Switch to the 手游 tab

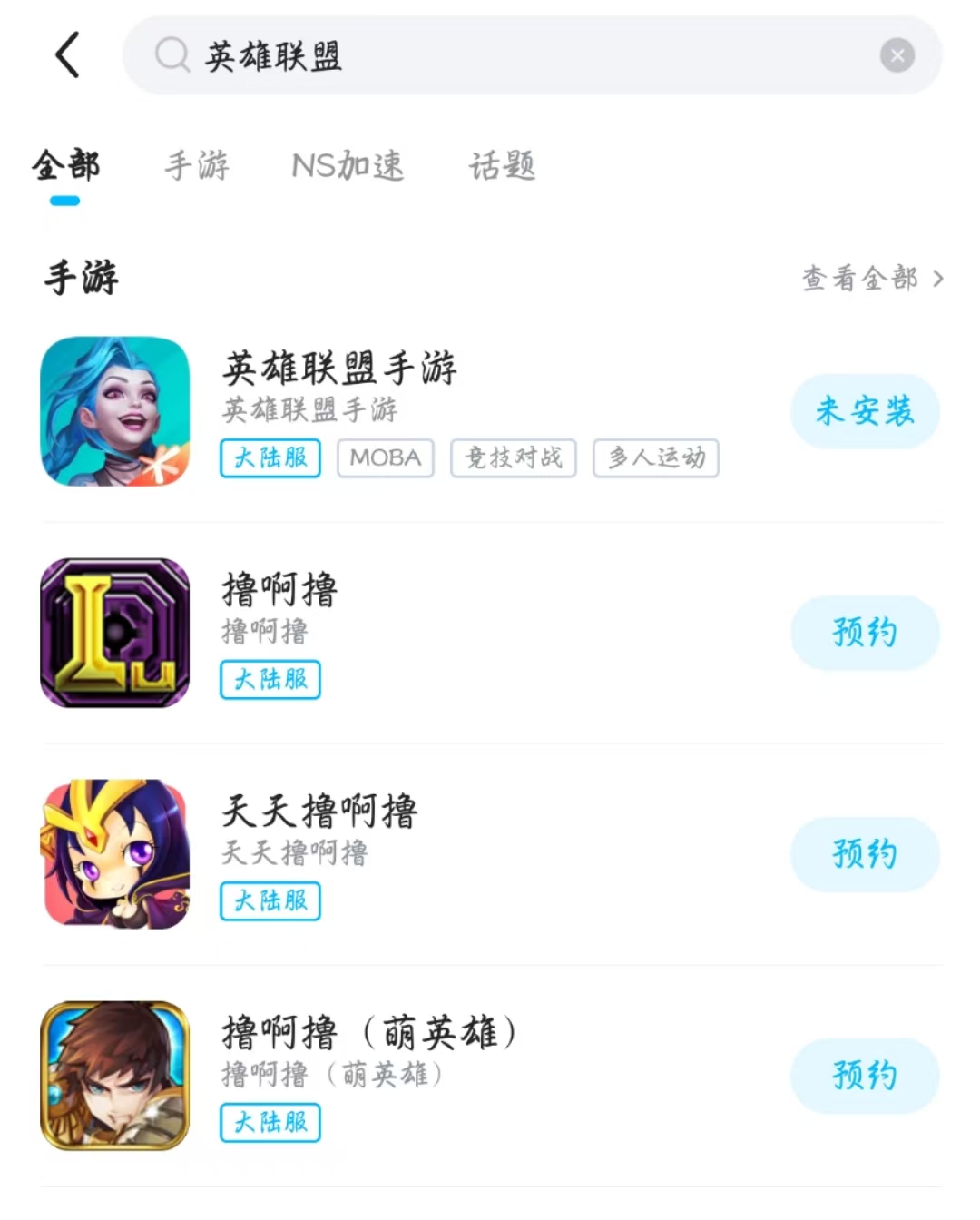click(x=197, y=166)
